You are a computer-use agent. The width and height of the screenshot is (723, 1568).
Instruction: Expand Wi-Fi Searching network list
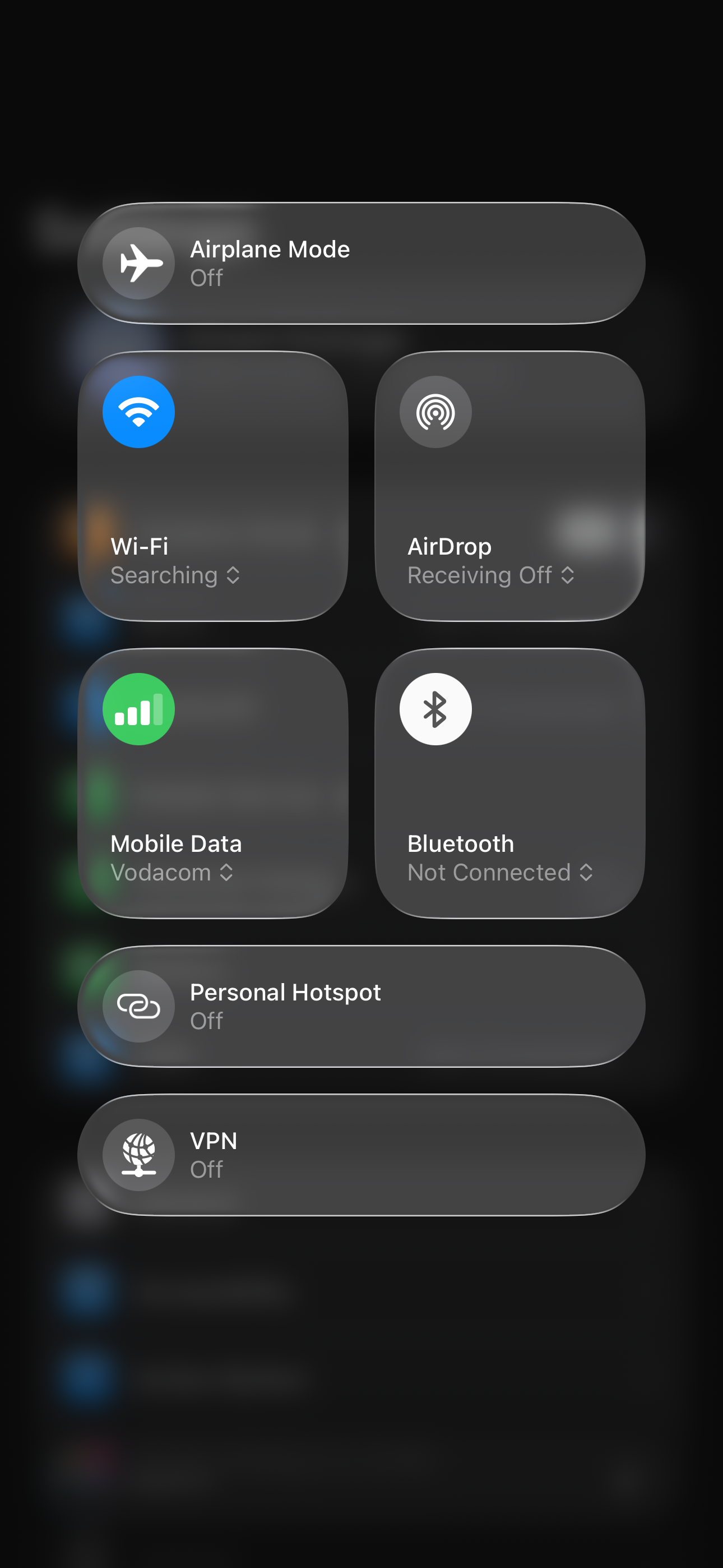[x=175, y=575]
